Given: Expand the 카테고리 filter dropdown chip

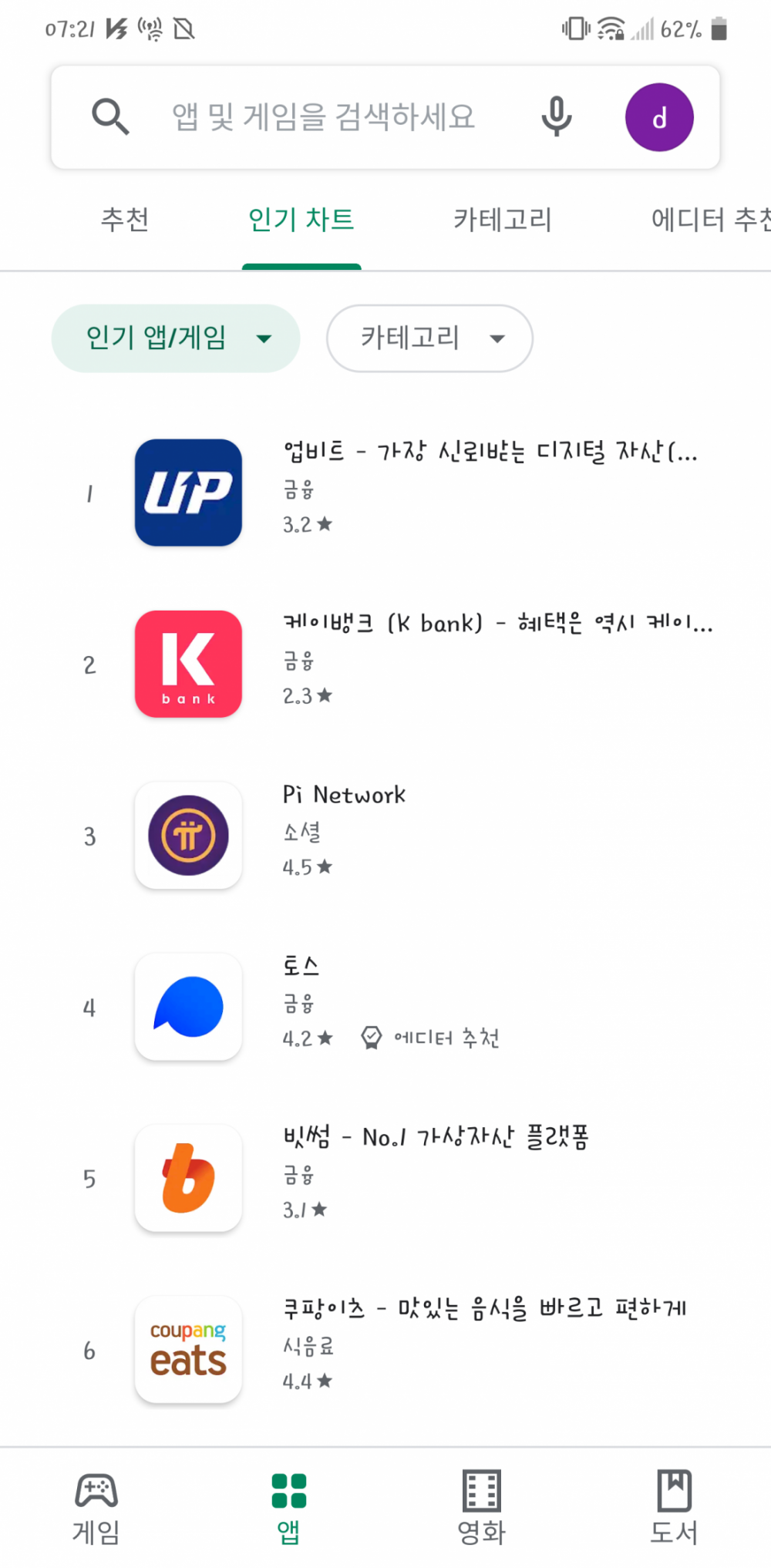Looking at the screenshot, I should [429, 338].
